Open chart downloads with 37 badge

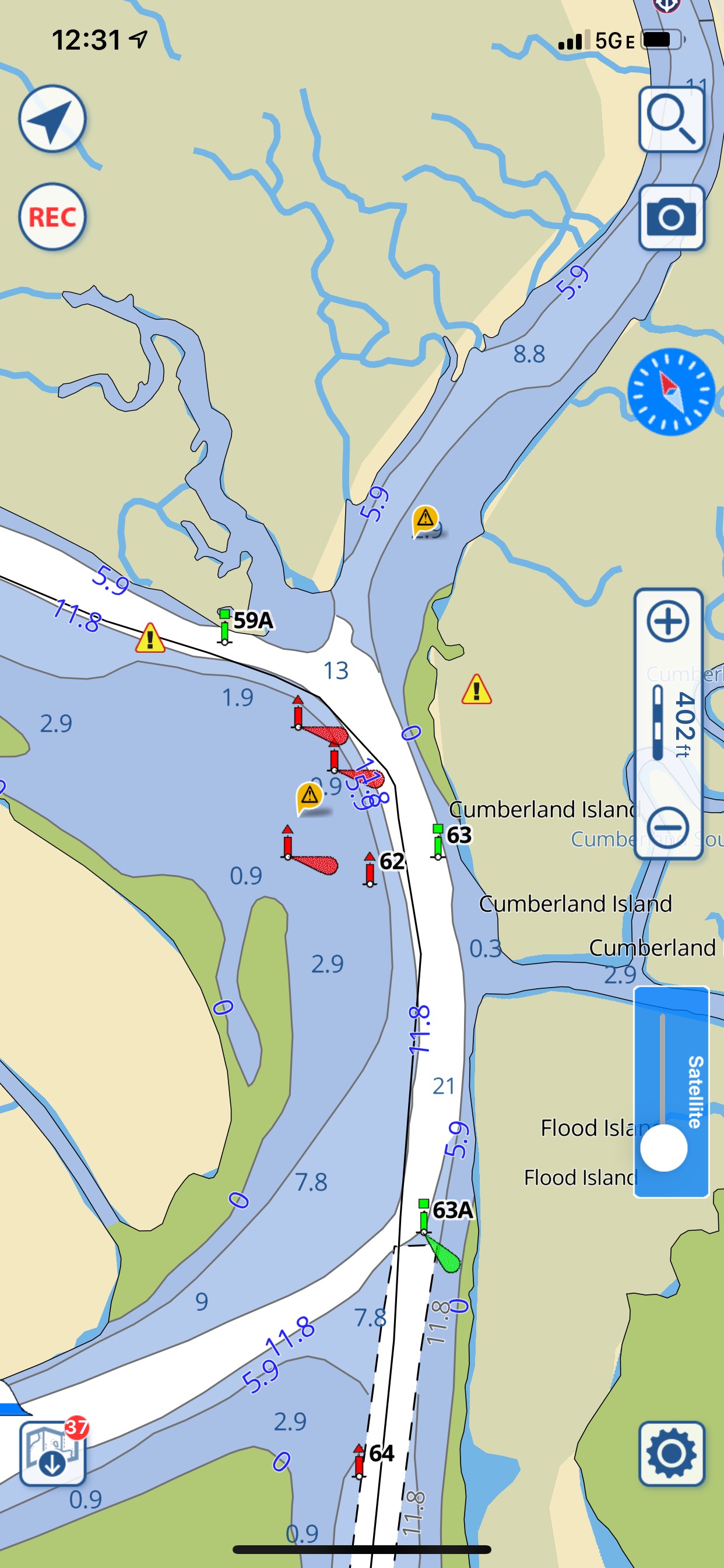pyautogui.click(x=52, y=1452)
